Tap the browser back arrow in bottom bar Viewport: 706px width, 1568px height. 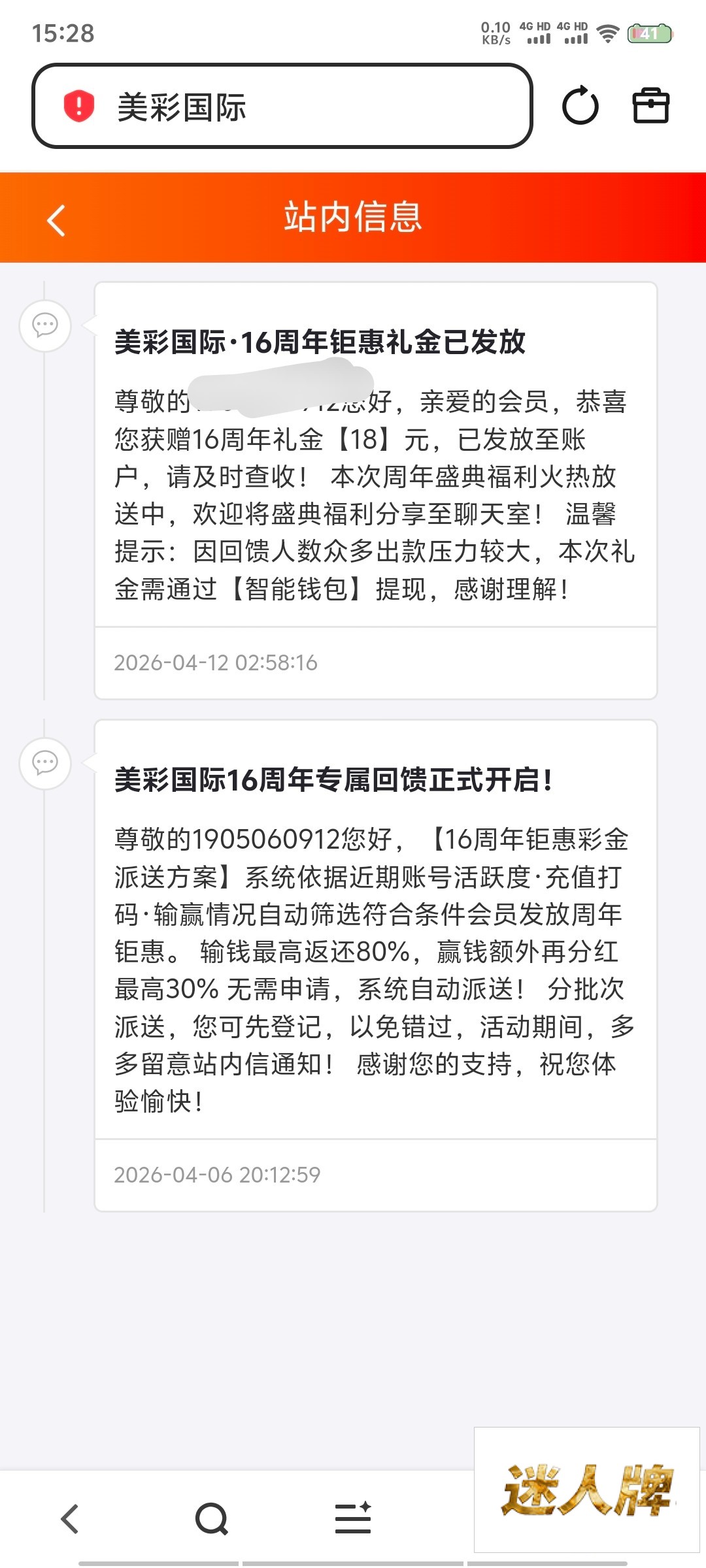tap(70, 1518)
